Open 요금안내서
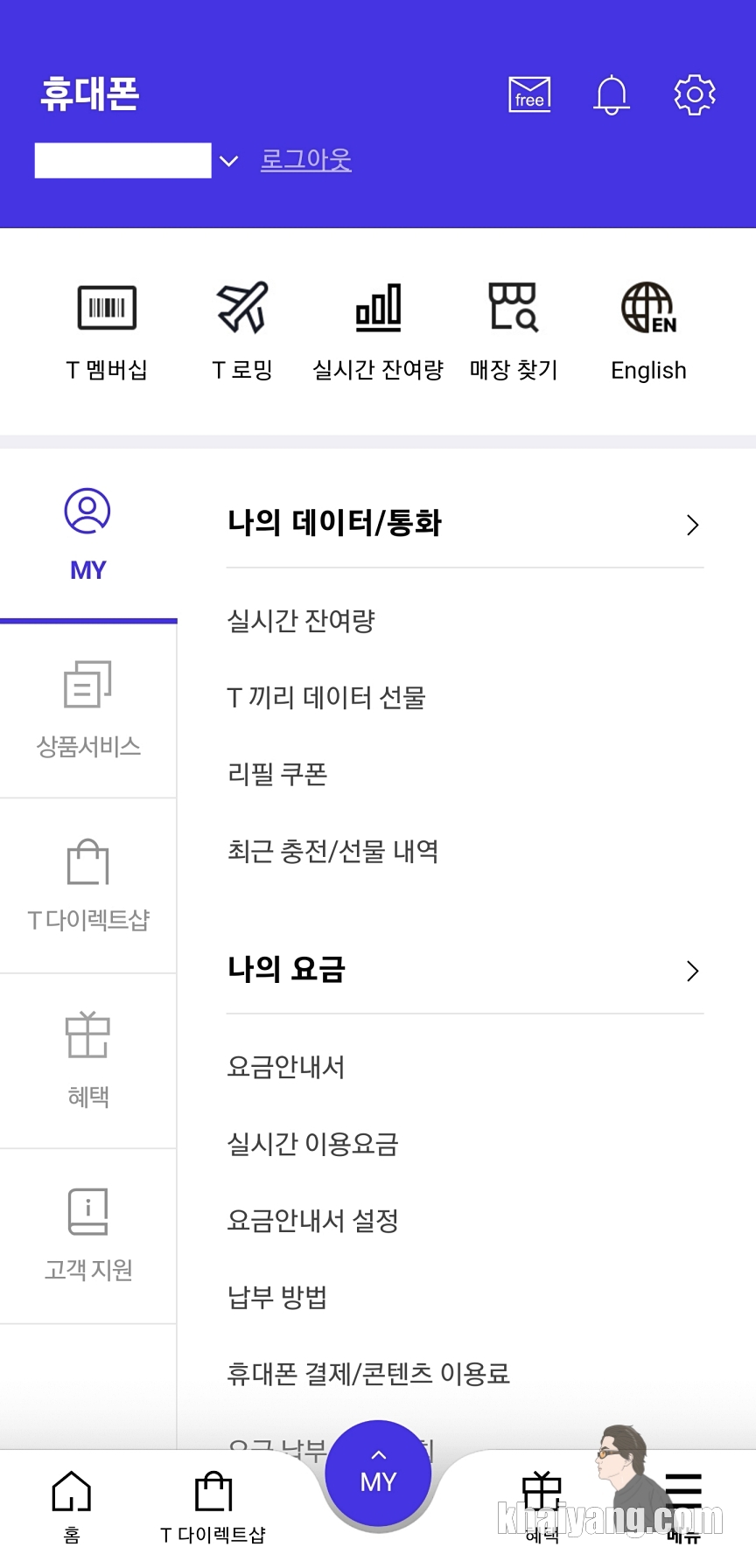This screenshot has width=756, height=1568. coord(286,1067)
